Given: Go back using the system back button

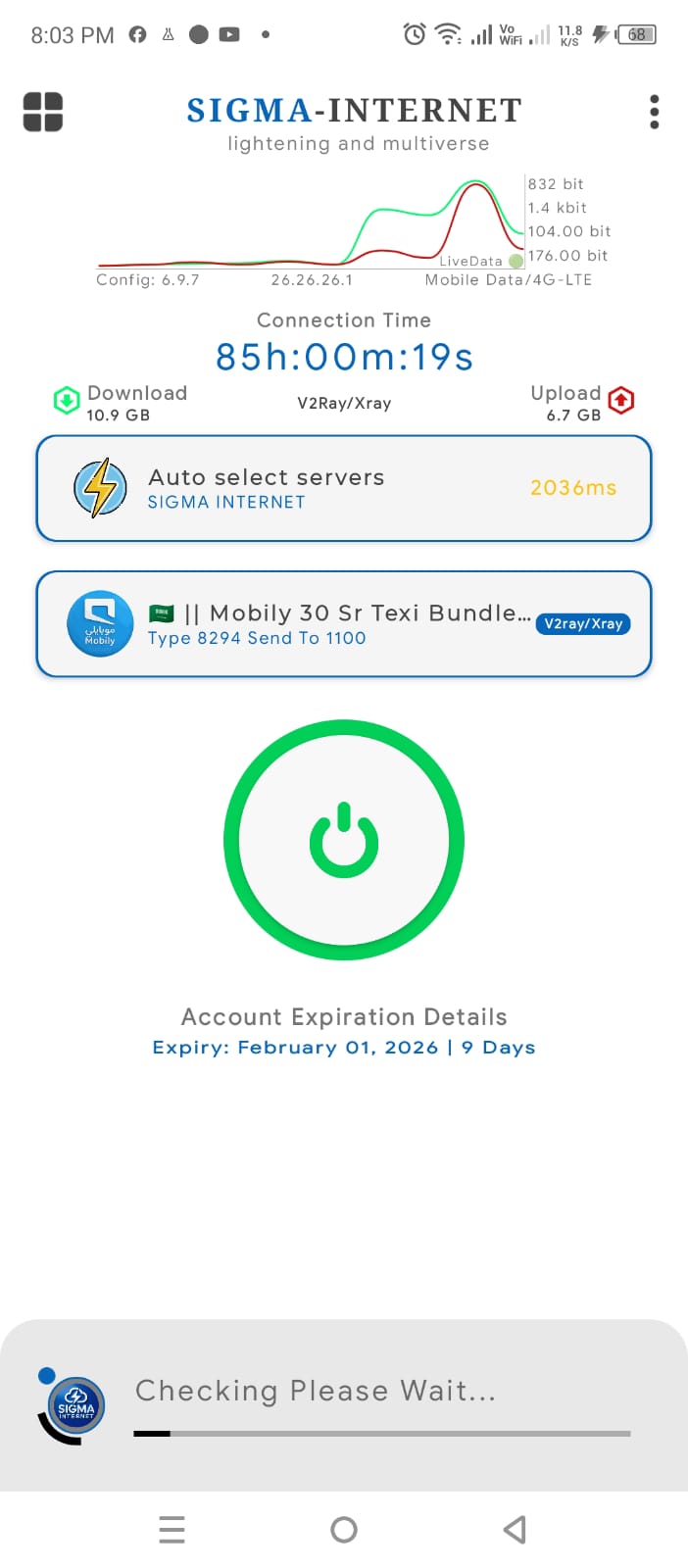Looking at the screenshot, I should coord(515,1529).
